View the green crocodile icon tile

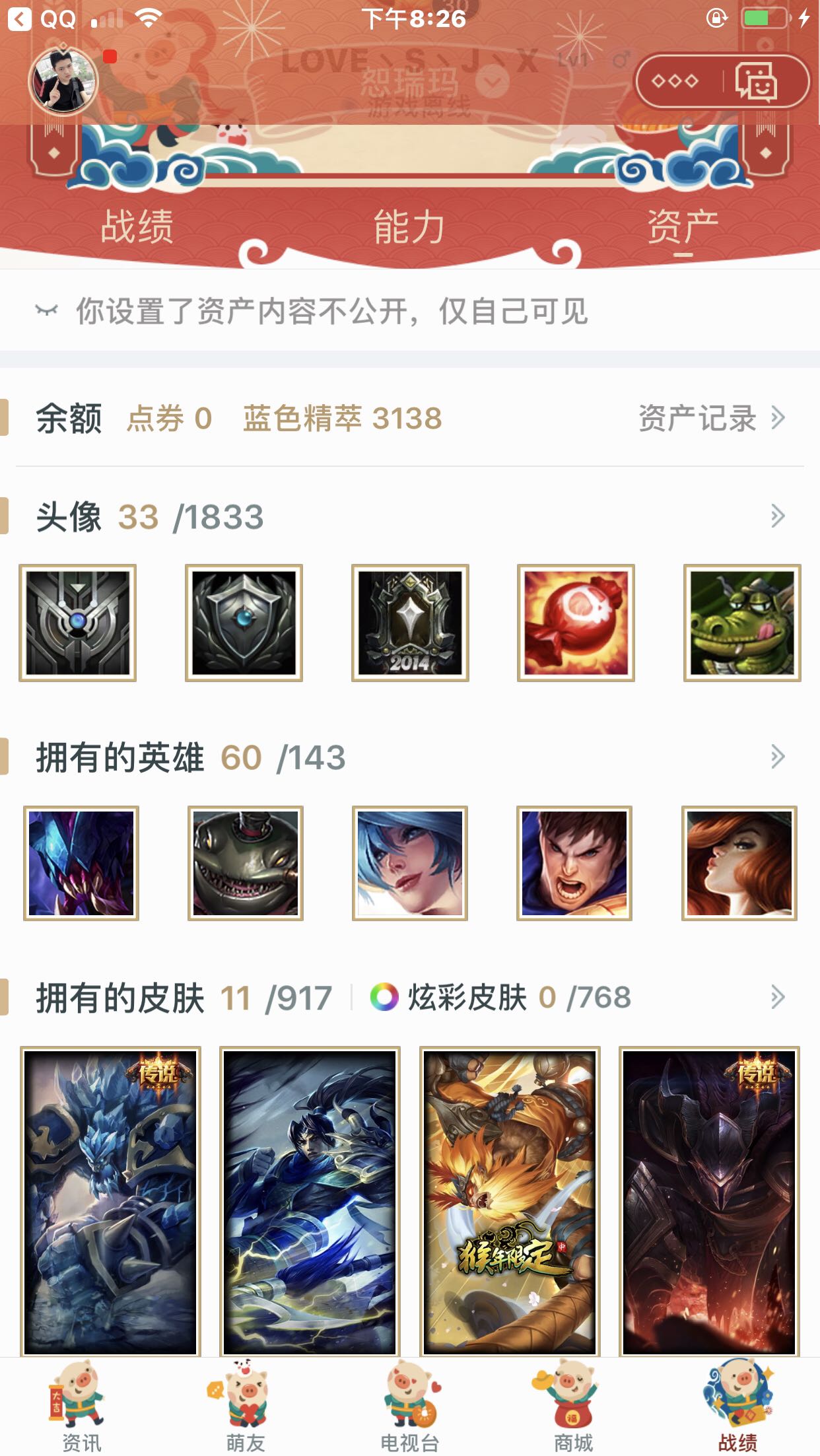[741, 623]
